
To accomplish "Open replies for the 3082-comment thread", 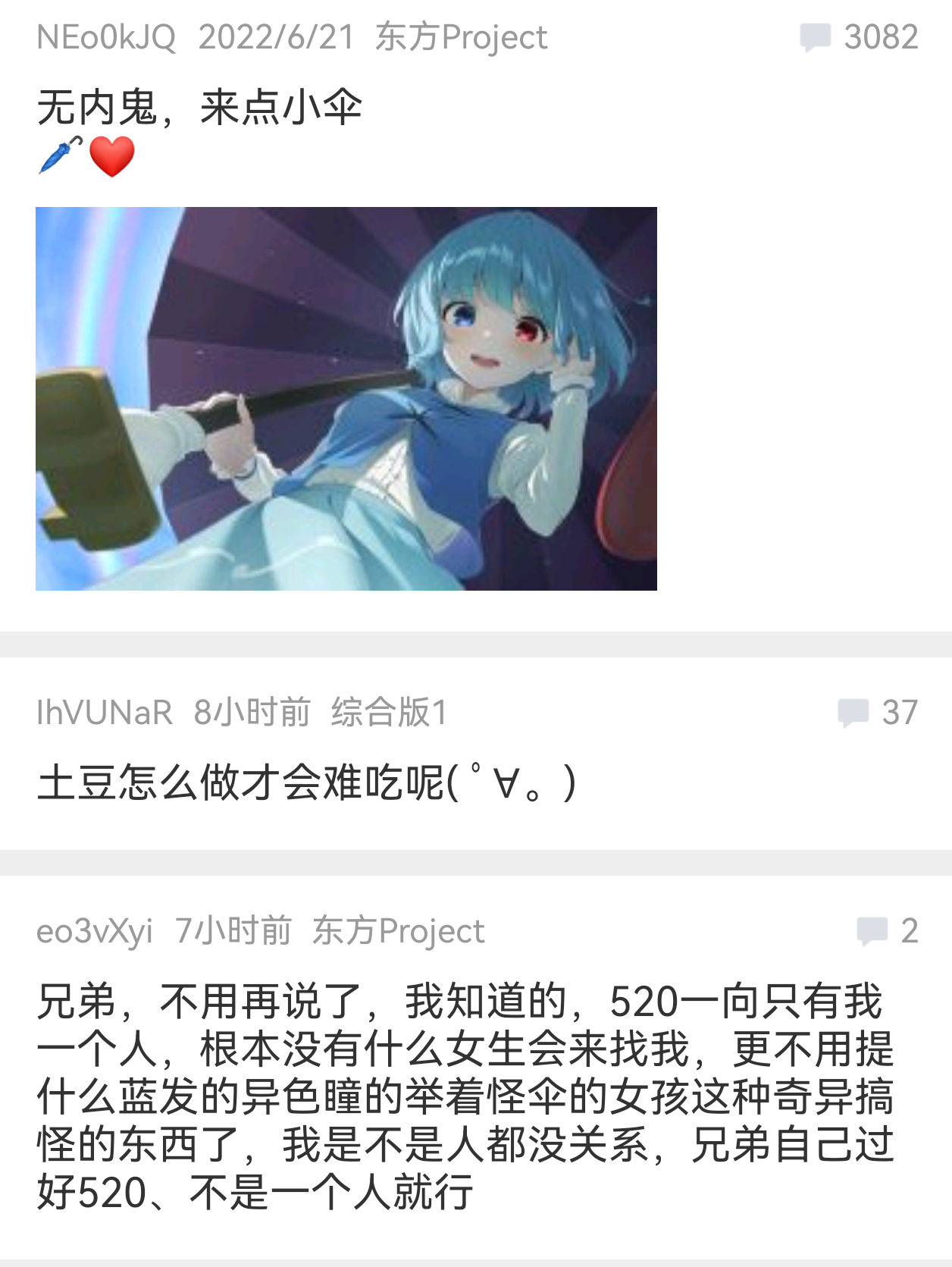I will 816,38.
